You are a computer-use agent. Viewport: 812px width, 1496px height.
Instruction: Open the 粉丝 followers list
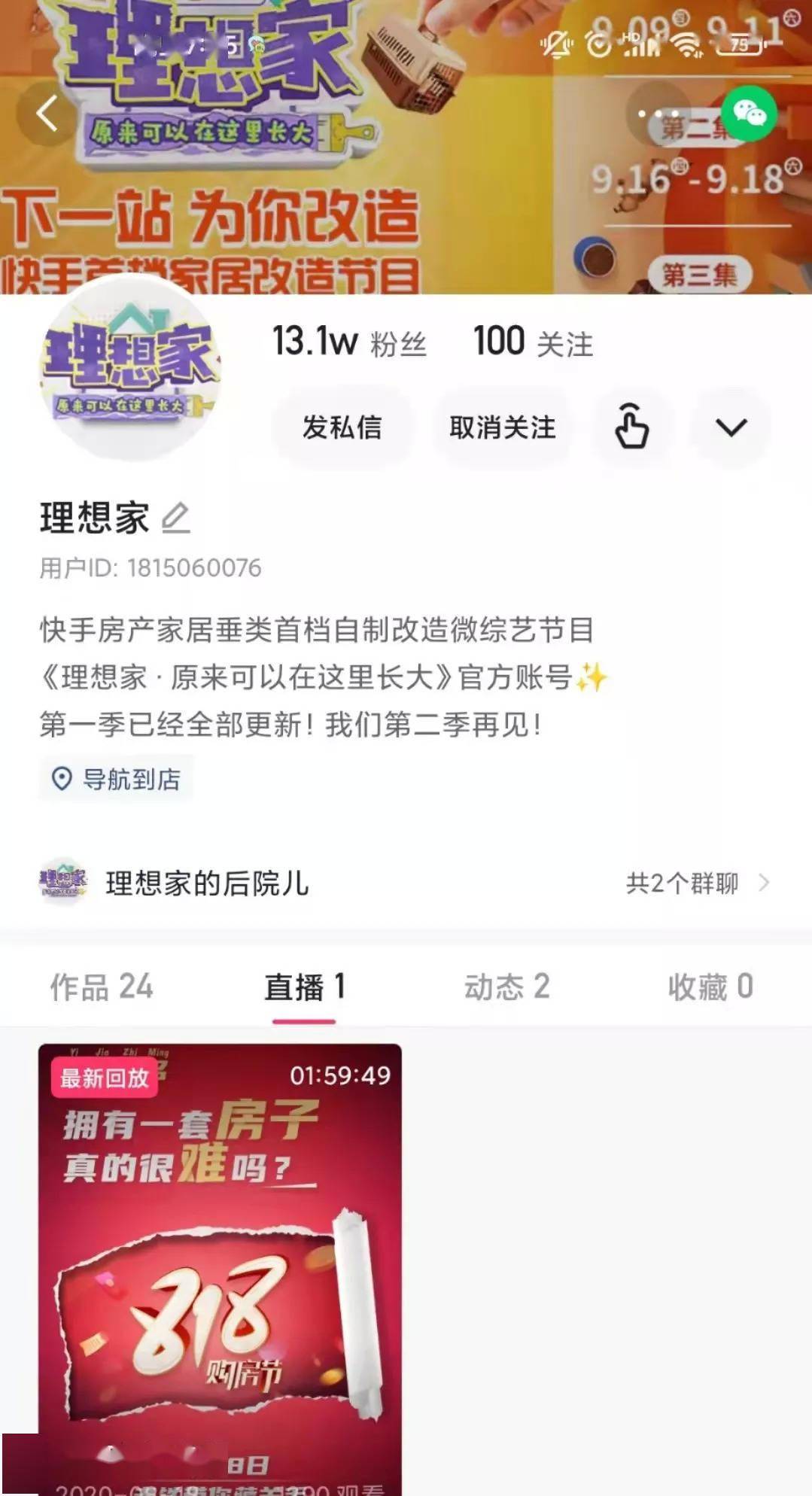[349, 342]
